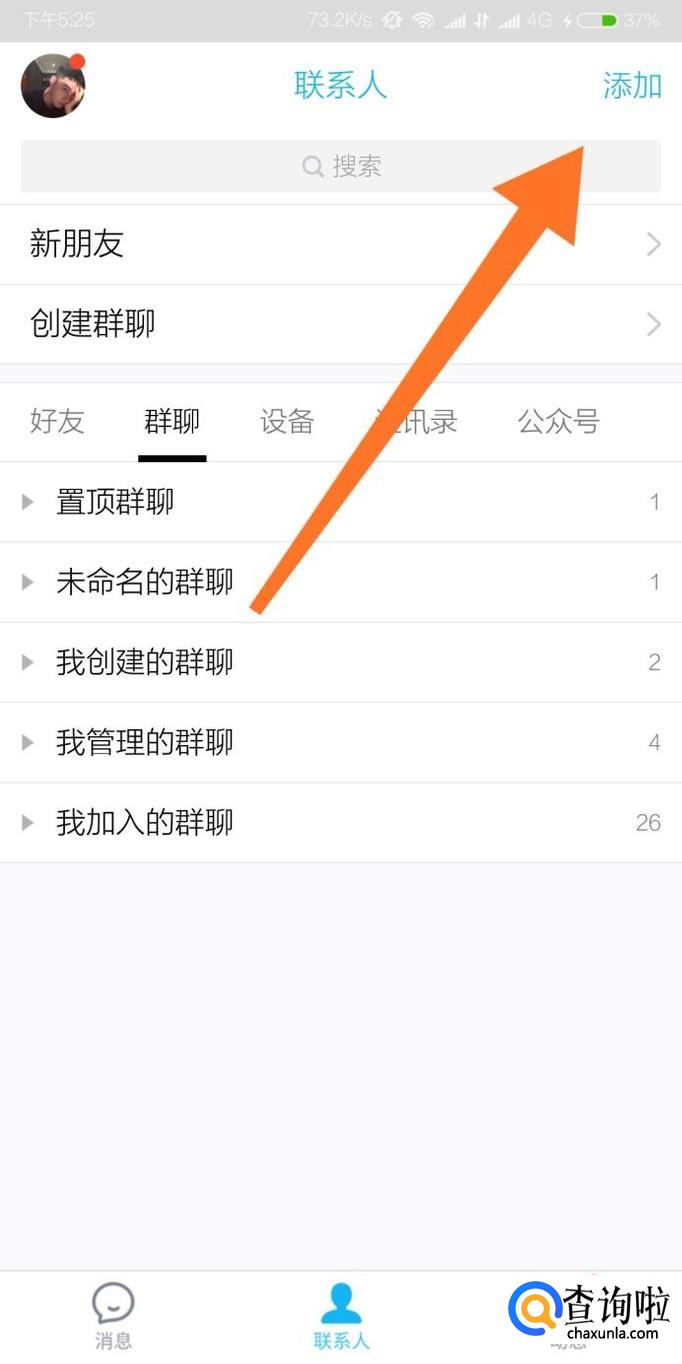The width and height of the screenshot is (682, 1364).
Task: Open the profile avatar
Action: (x=53, y=86)
